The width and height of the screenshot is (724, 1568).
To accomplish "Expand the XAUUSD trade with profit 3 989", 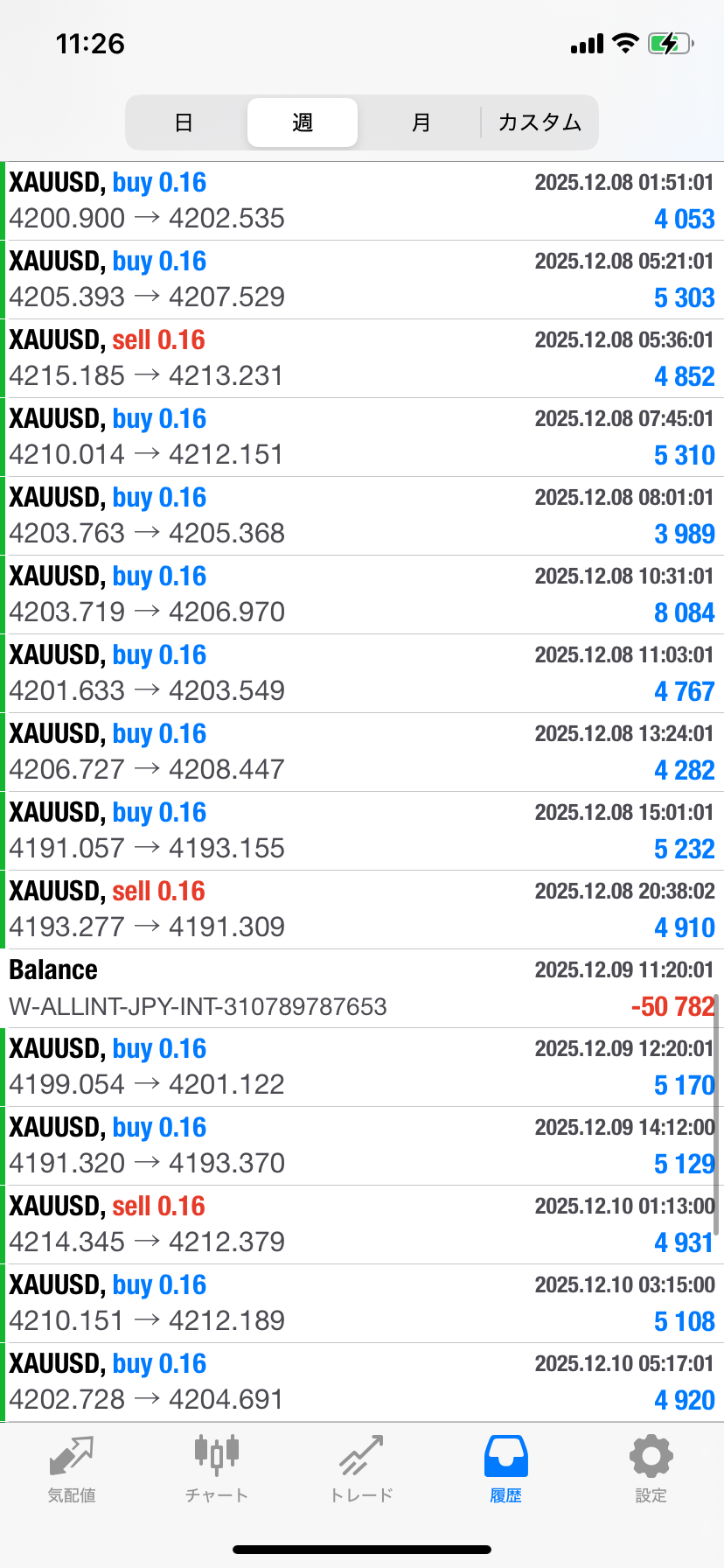I will tap(362, 515).
